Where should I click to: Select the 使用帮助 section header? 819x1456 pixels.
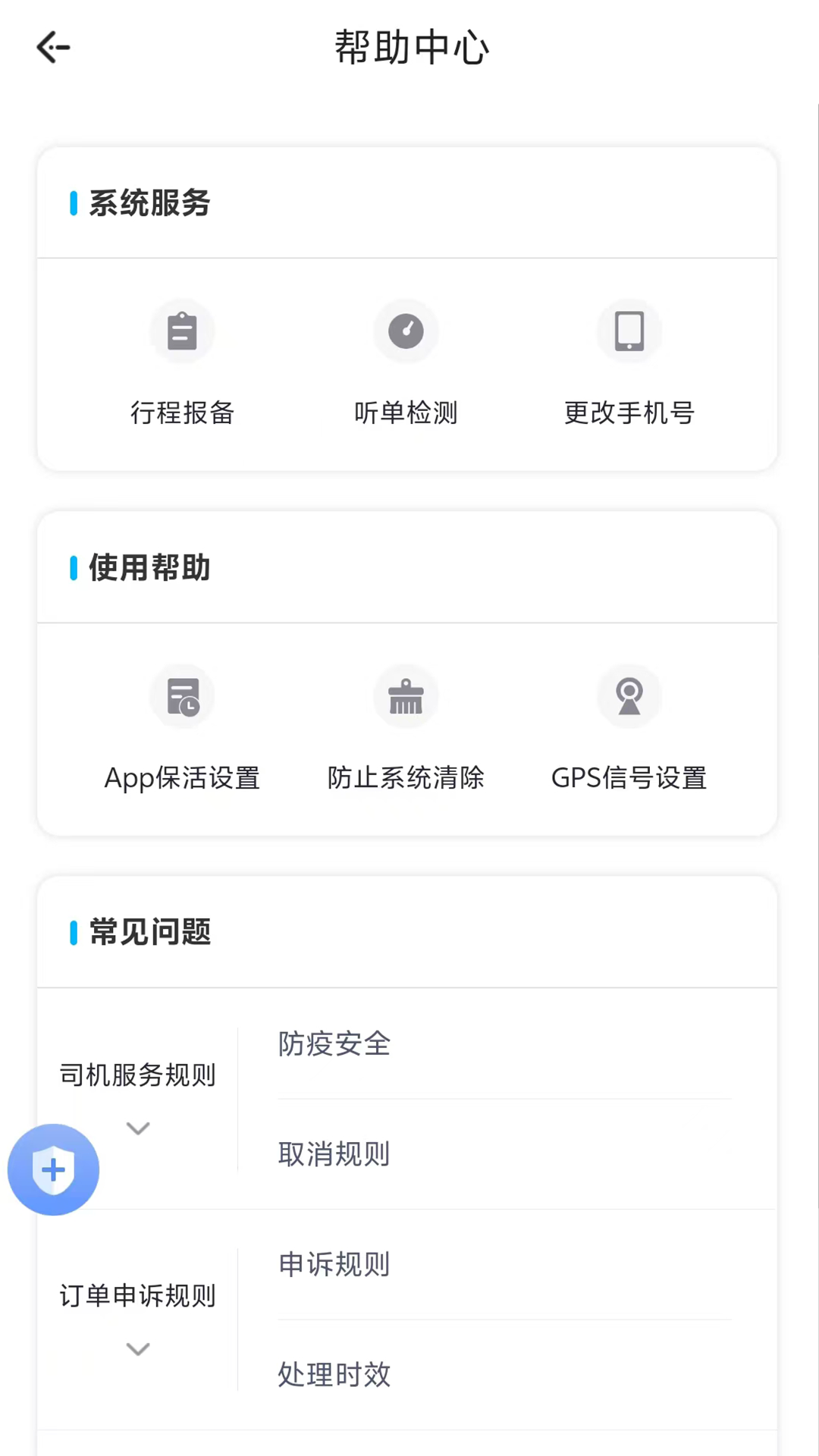coord(149,568)
